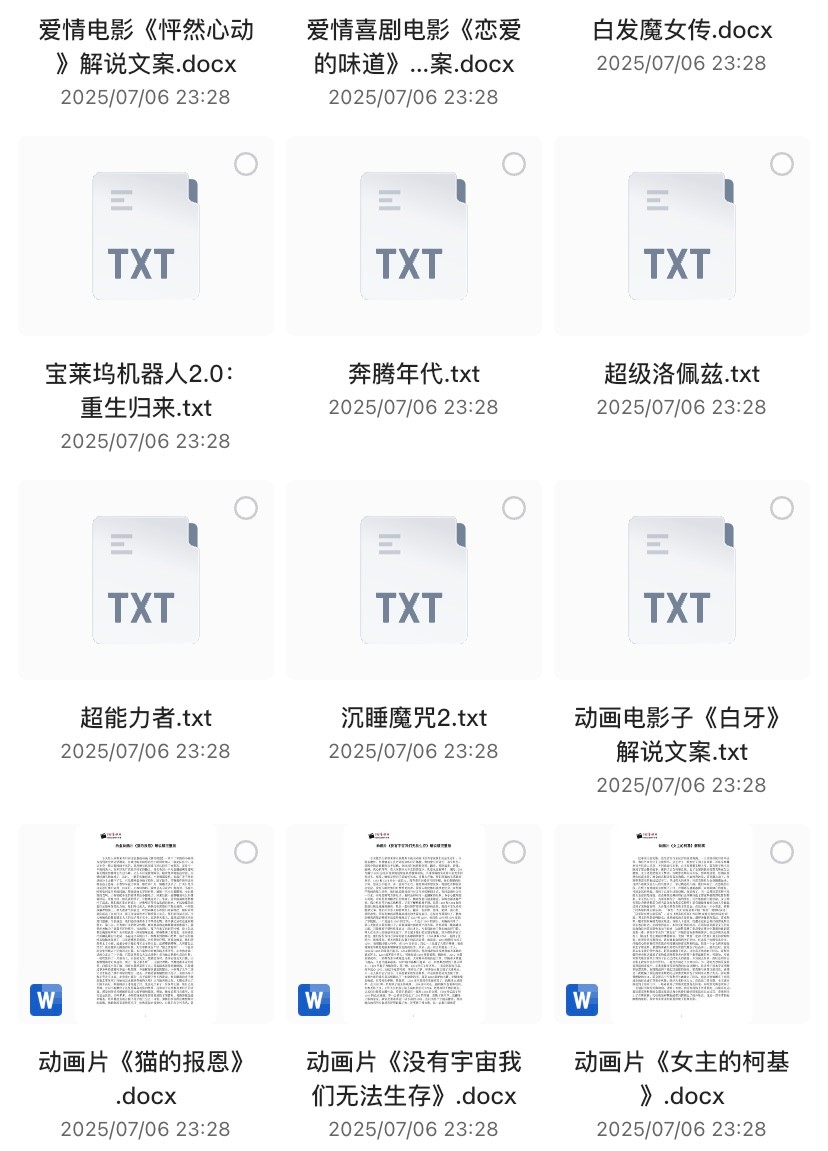Click the TXT file icon of 超级洛佩兹.txt
The image size is (828, 1151).
(x=681, y=237)
